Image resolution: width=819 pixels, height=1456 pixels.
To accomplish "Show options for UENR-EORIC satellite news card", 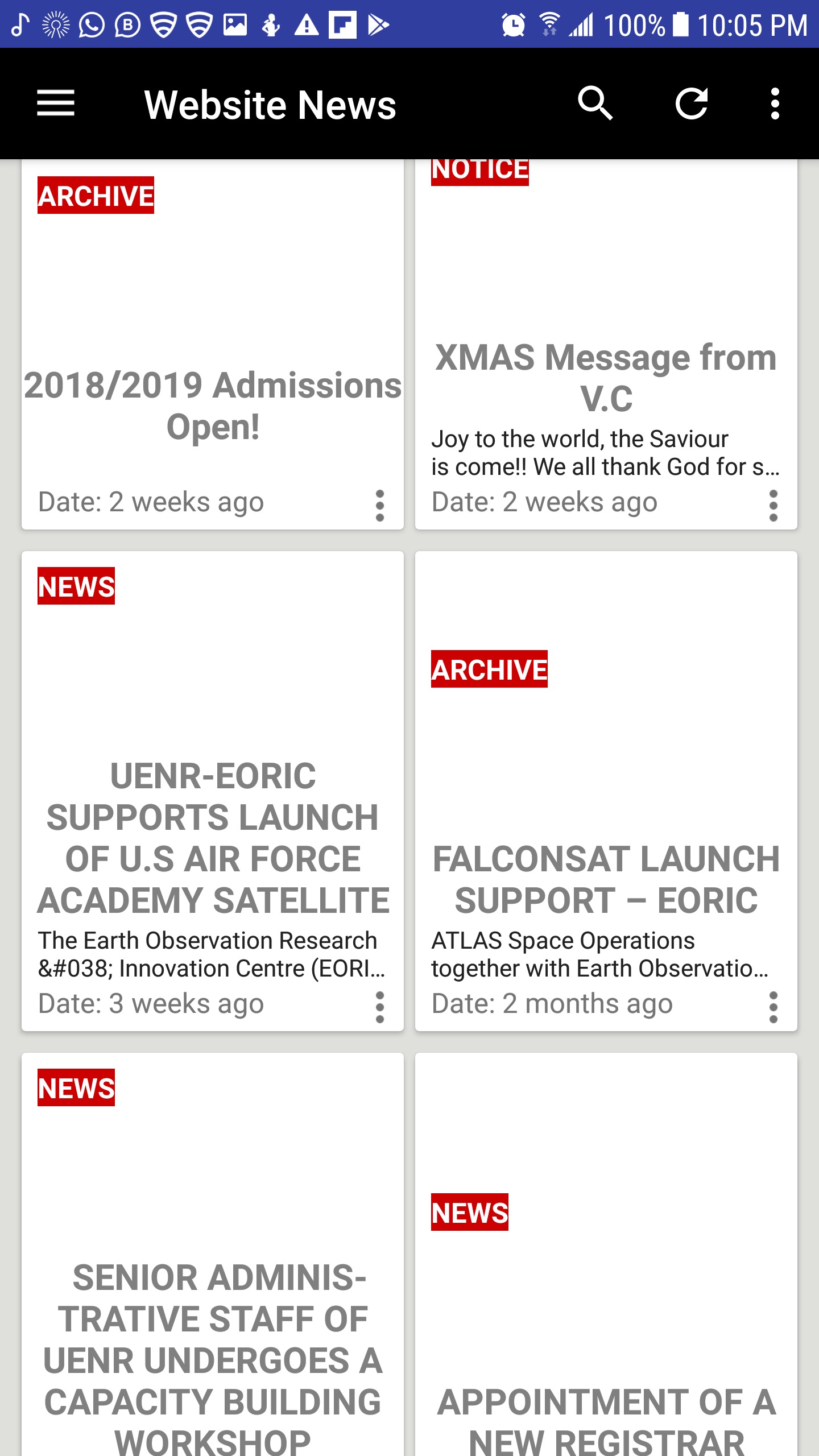I will click(x=380, y=1007).
